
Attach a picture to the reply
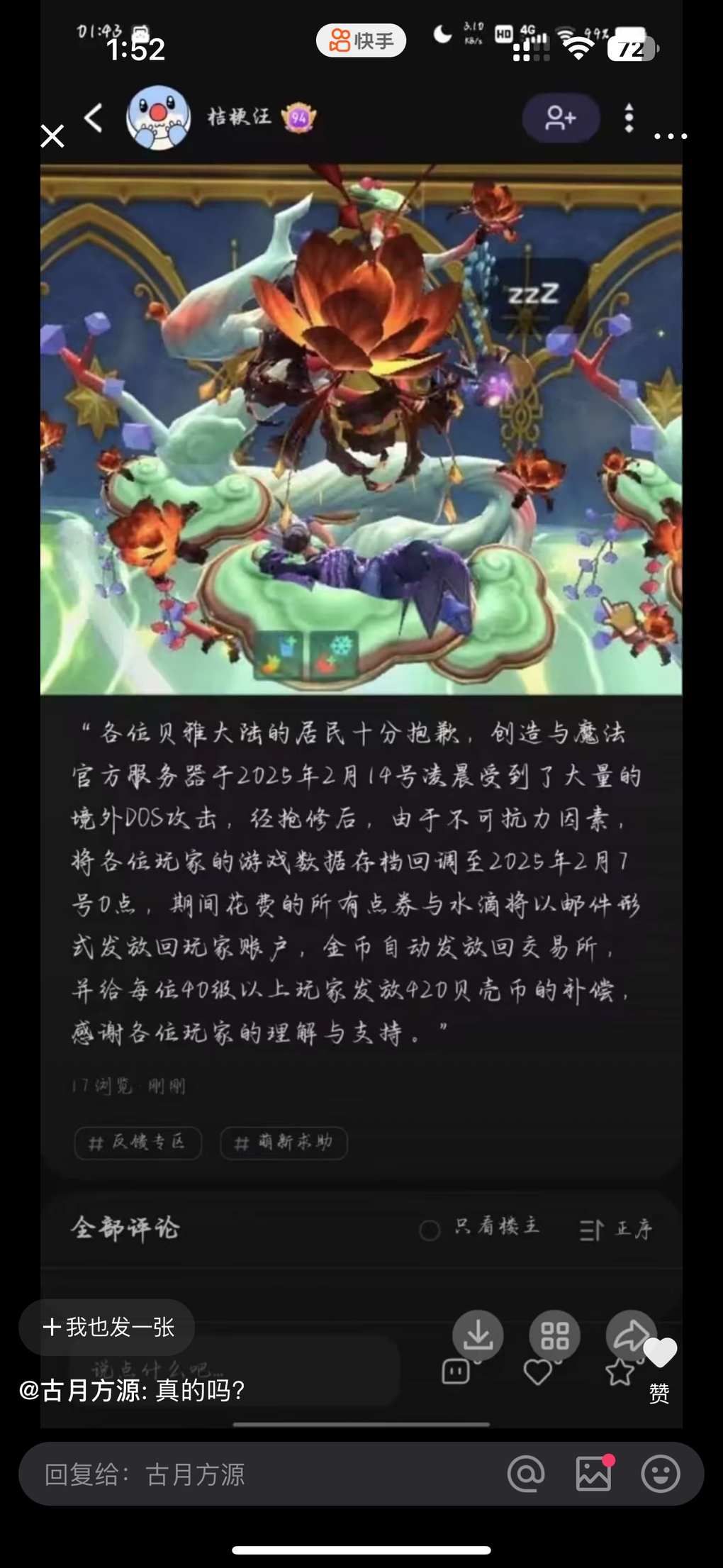click(x=593, y=1474)
